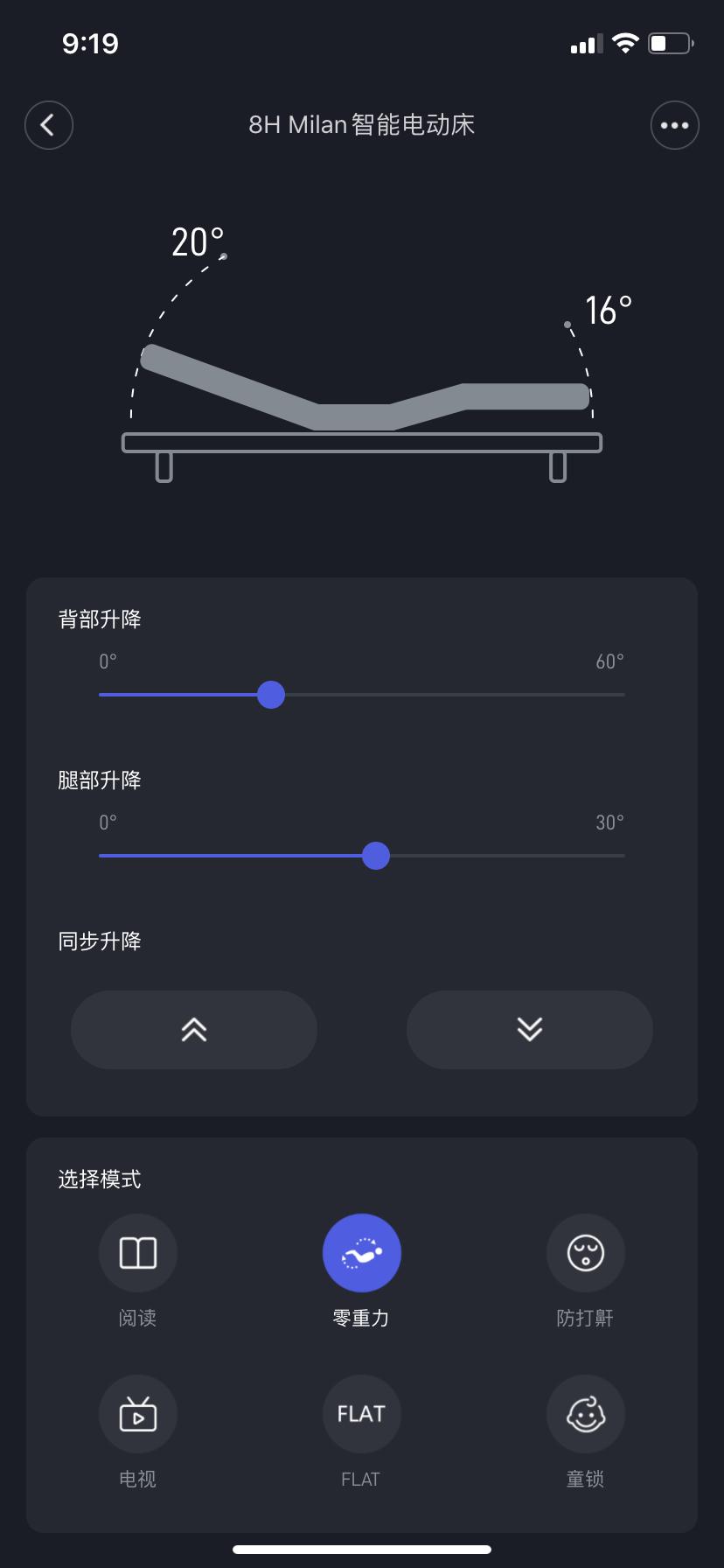
Task: Select the 防打鼾 anti-snore mode icon
Action: pos(585,1252)
